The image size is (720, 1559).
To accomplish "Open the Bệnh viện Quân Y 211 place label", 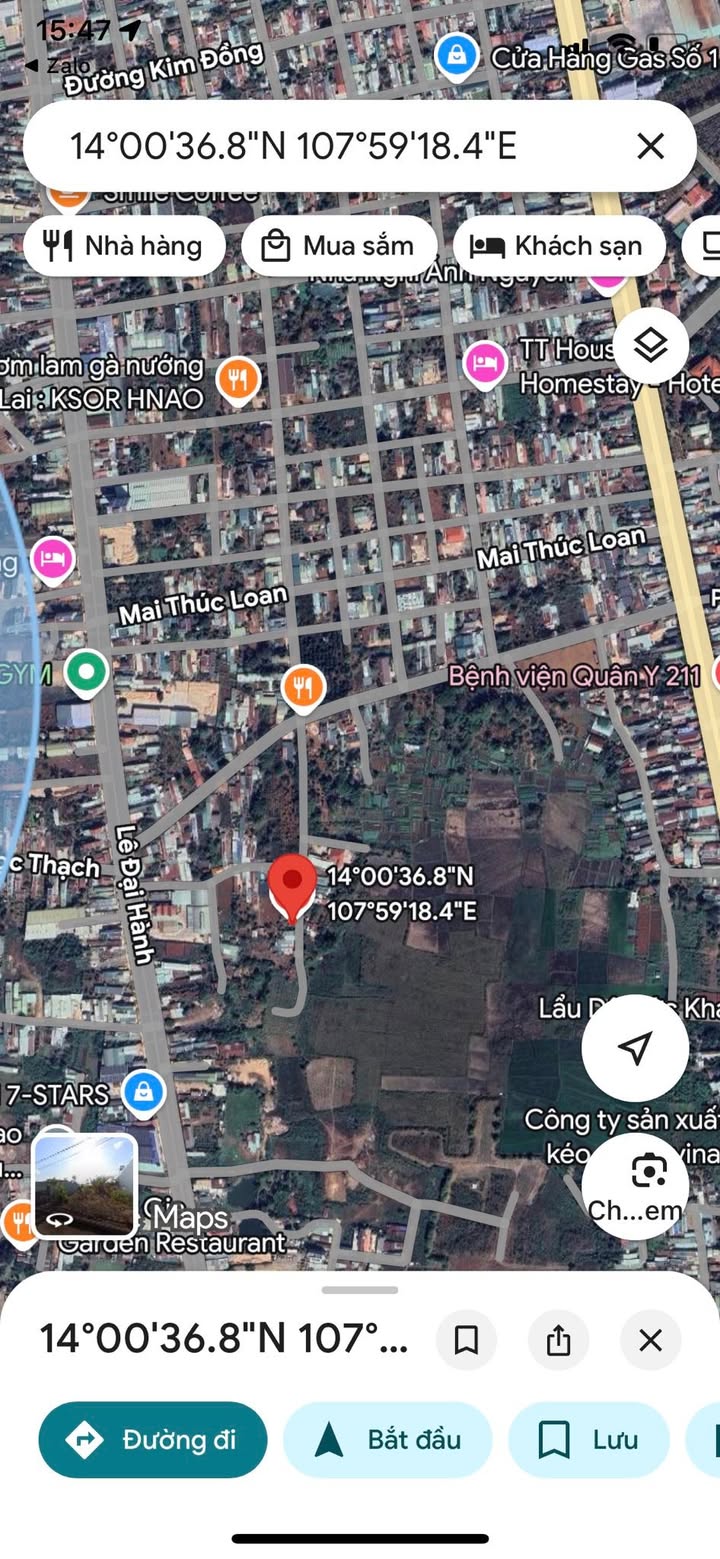I will [574, 676].
